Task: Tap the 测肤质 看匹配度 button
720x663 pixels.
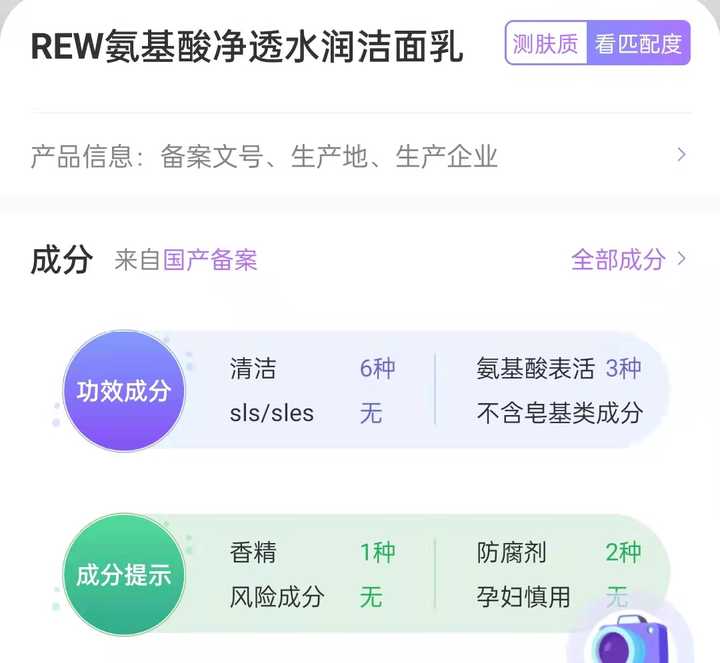Action: (598, 44)
